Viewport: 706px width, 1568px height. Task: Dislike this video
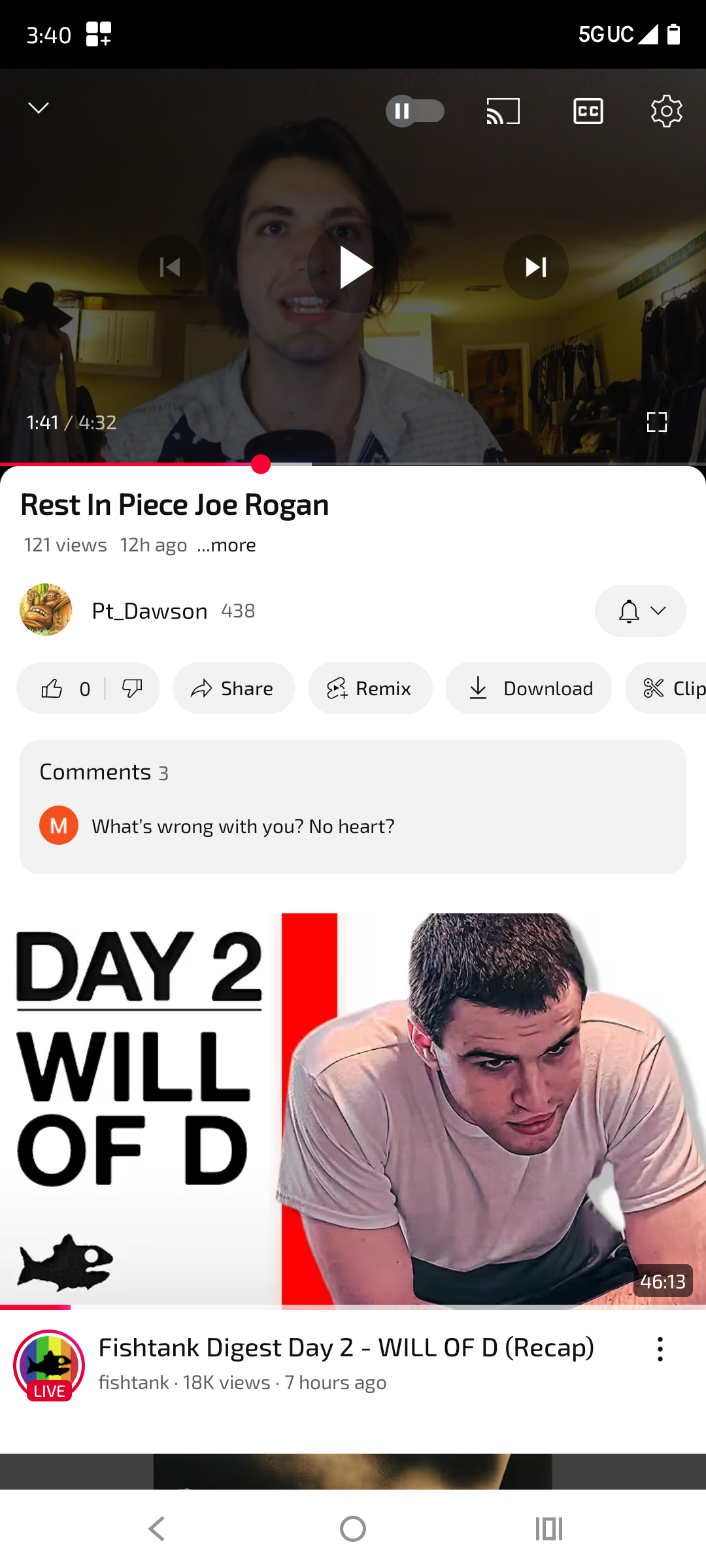click(132, 688)
